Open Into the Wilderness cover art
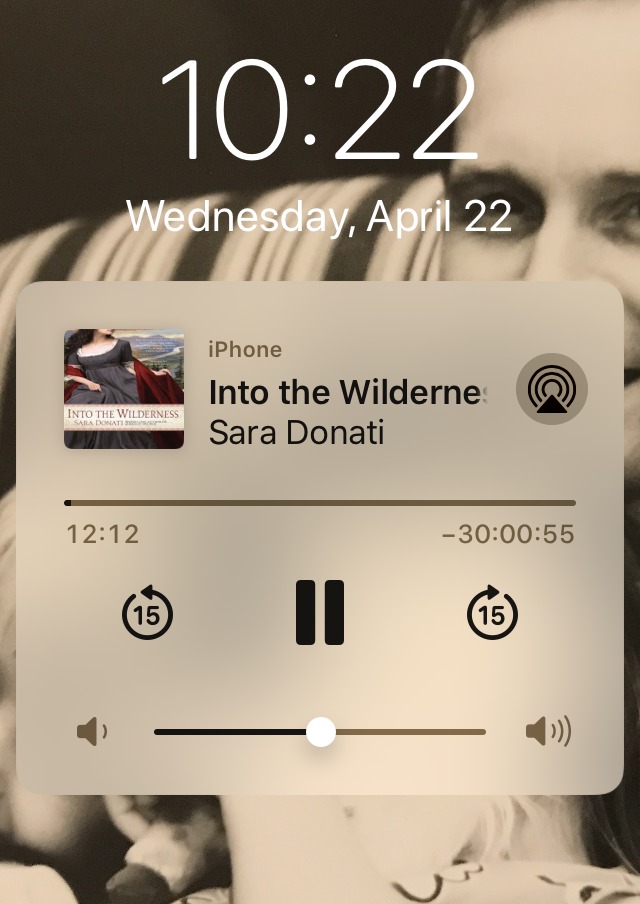This screenshot has height=904, width=640. [124, 389]
